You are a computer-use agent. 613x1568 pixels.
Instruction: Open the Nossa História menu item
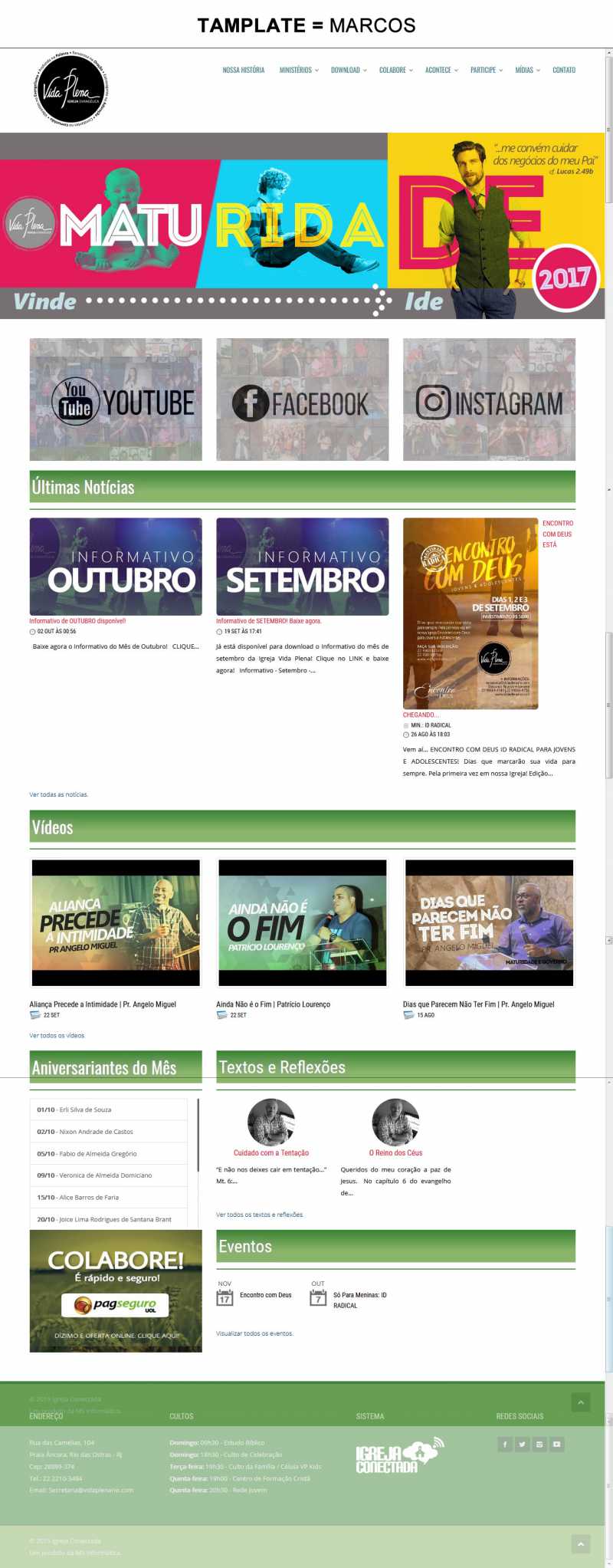pos(243,70)
